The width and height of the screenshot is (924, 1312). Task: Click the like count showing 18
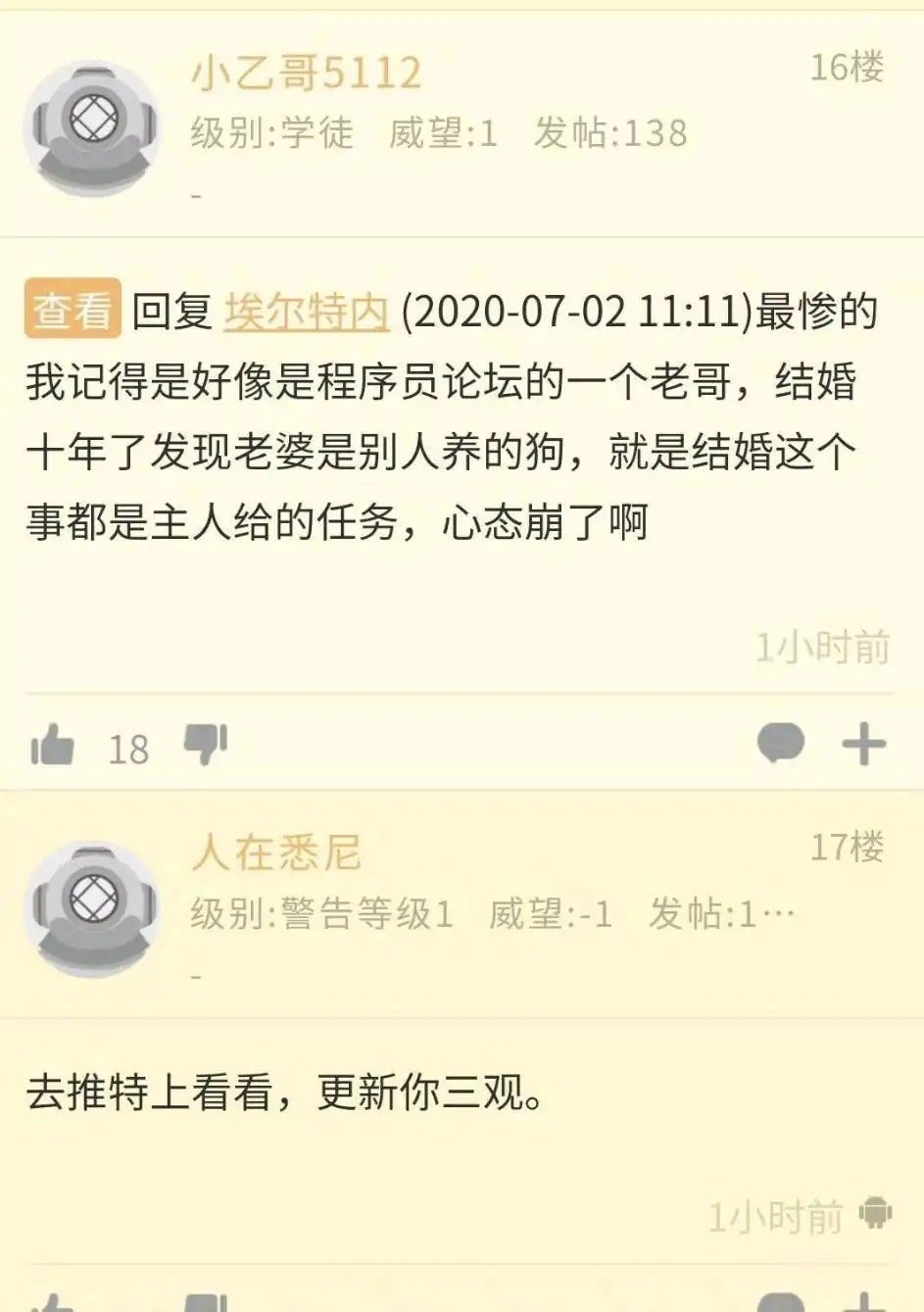128,750
